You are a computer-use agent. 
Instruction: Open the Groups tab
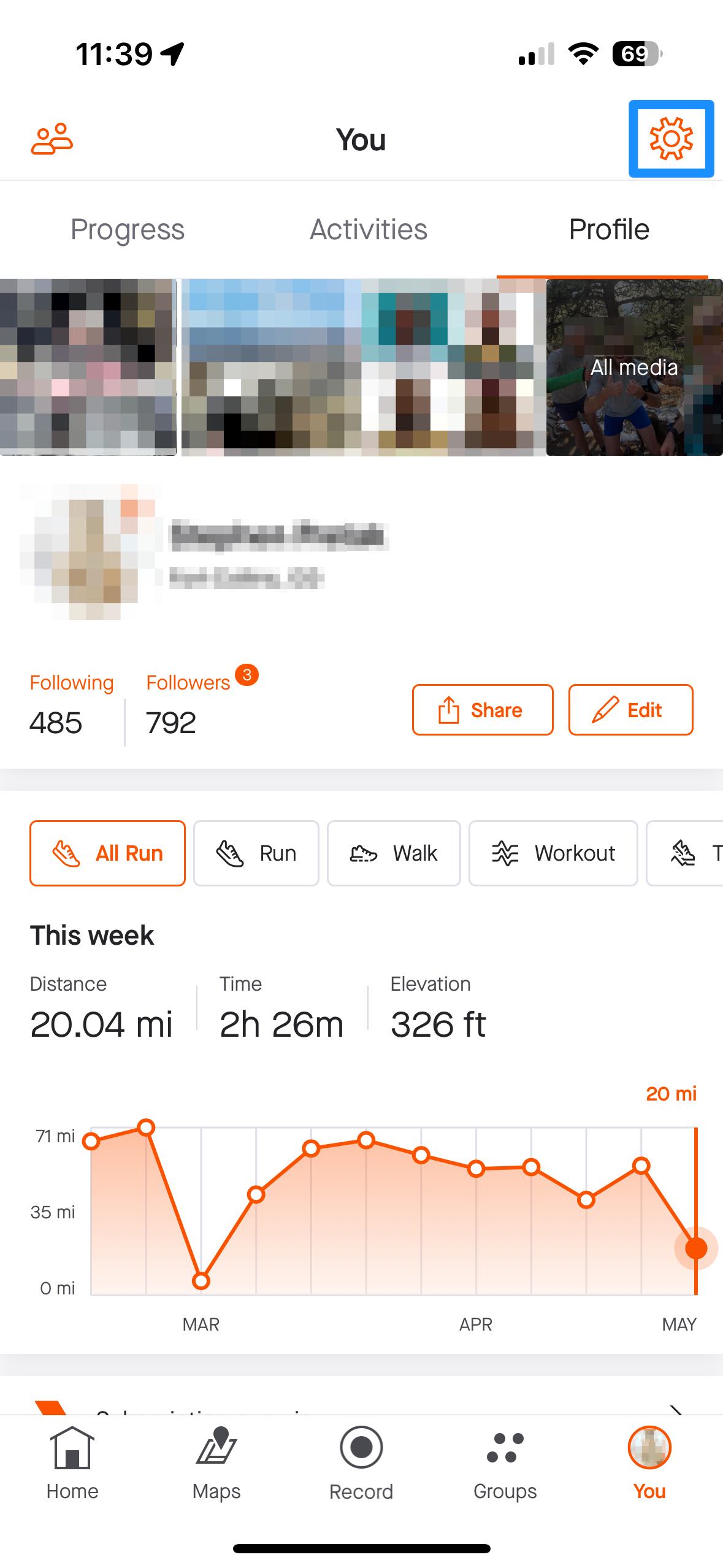505,1464
